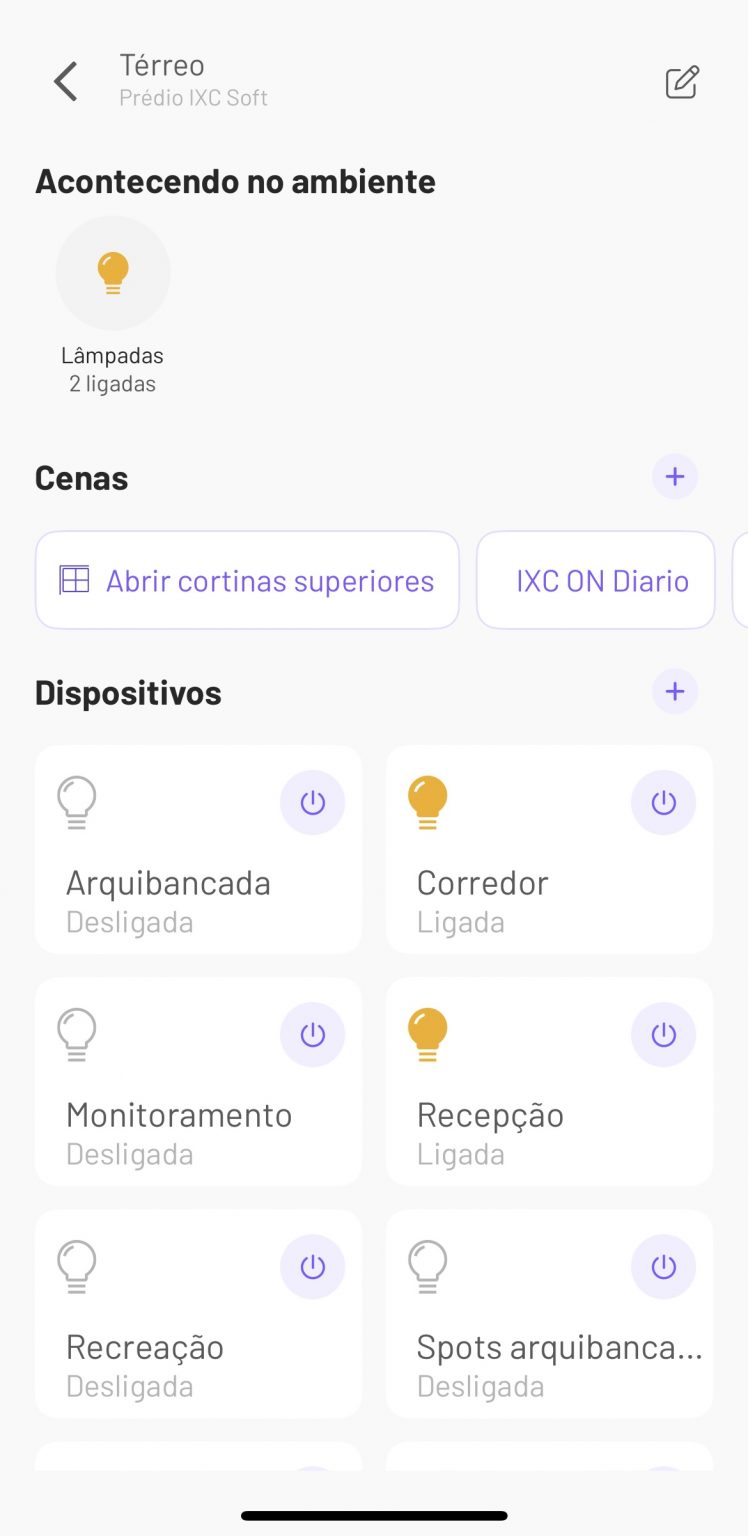Image resolution: width=748 pixels, height=1536 pixels.
Task: Open the Recepção device card
Action: [x=549, y=1081]
